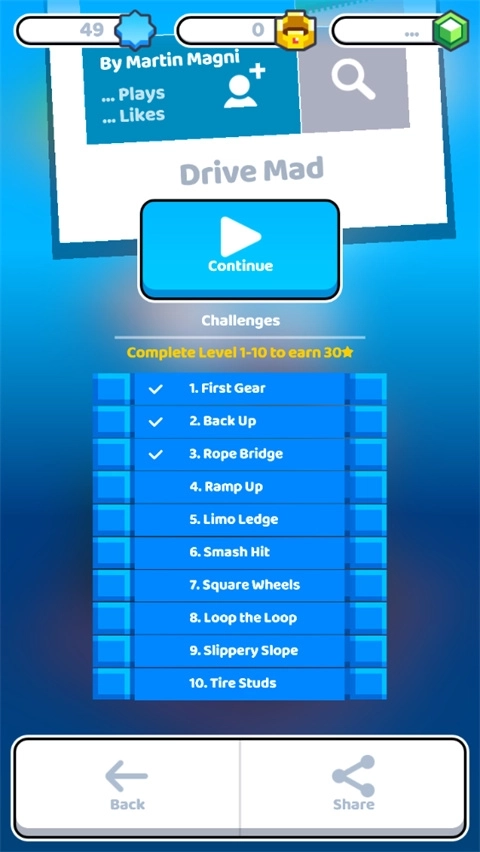This screenshot has width=480, height=852.
Task: Open the green gem balance
Action: pos(400,30)
